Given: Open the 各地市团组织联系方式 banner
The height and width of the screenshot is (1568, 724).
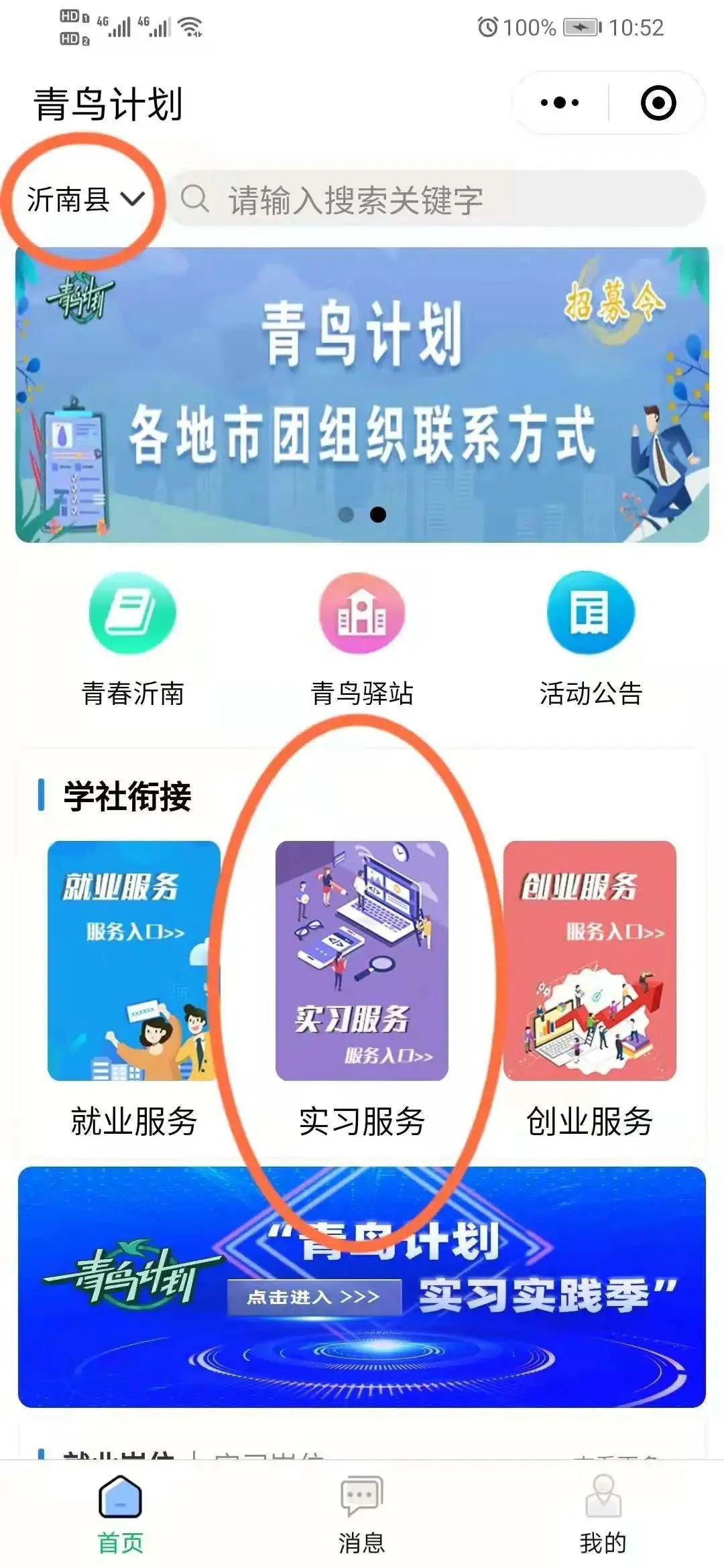Looking at the screenshot, I should (x=362, y=395).
